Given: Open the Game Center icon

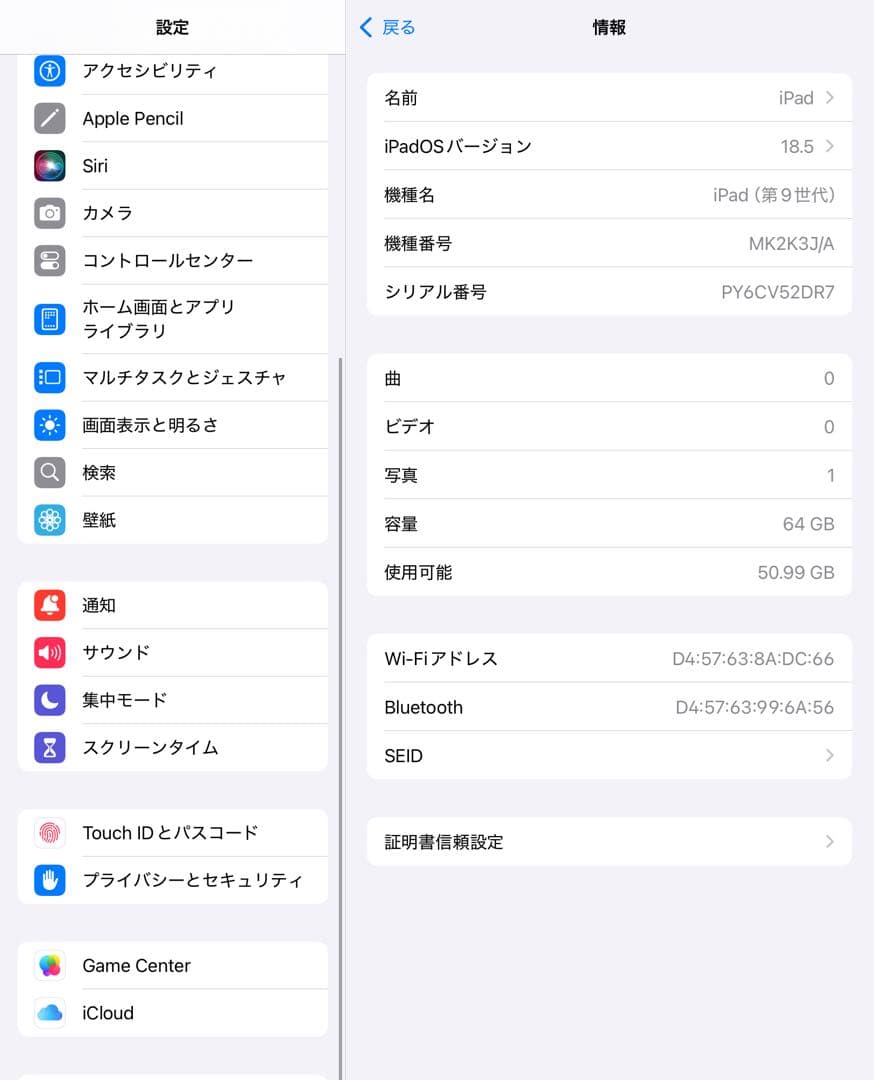Looking at the screenshot, I should tap(49, 965).
